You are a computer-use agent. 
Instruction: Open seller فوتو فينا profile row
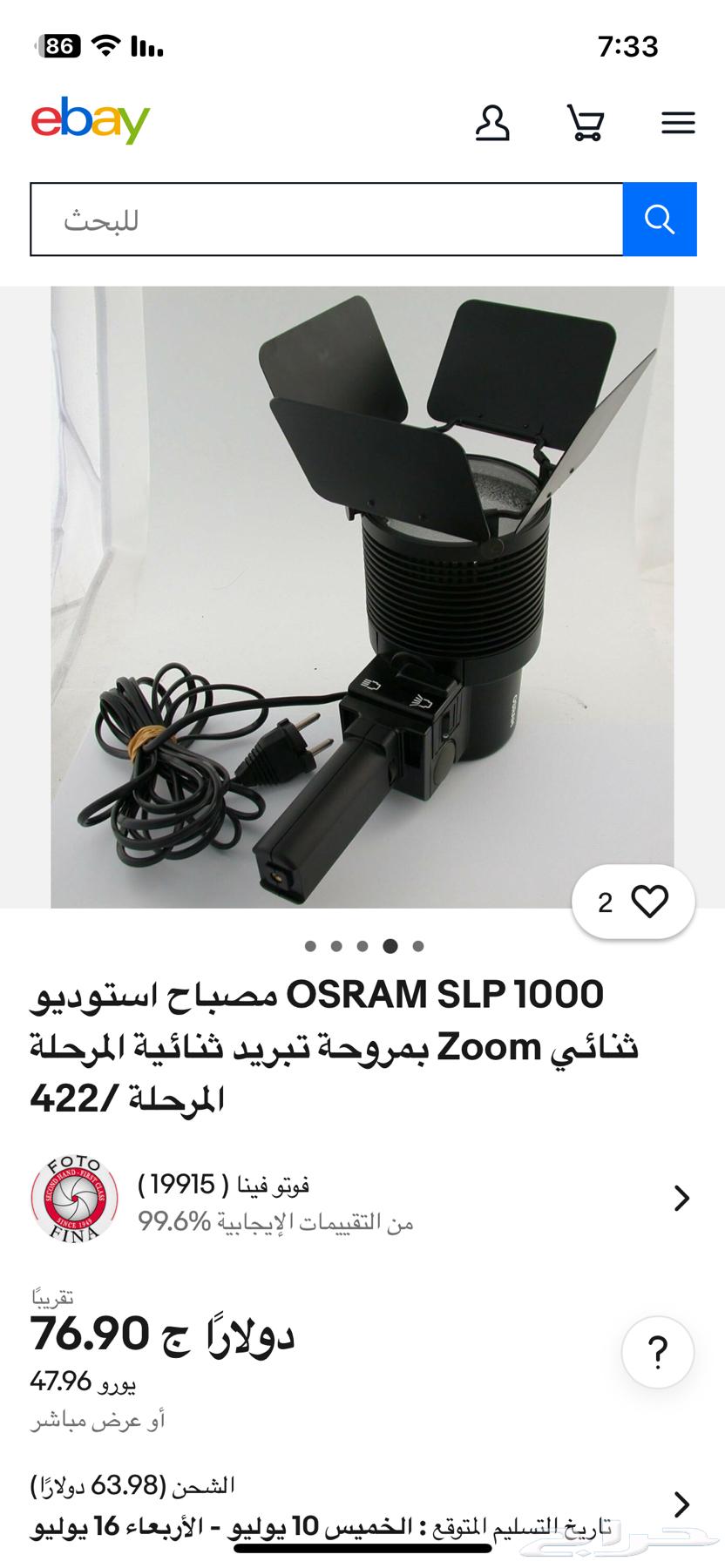pyautogui.click(x=362, y=1200)
